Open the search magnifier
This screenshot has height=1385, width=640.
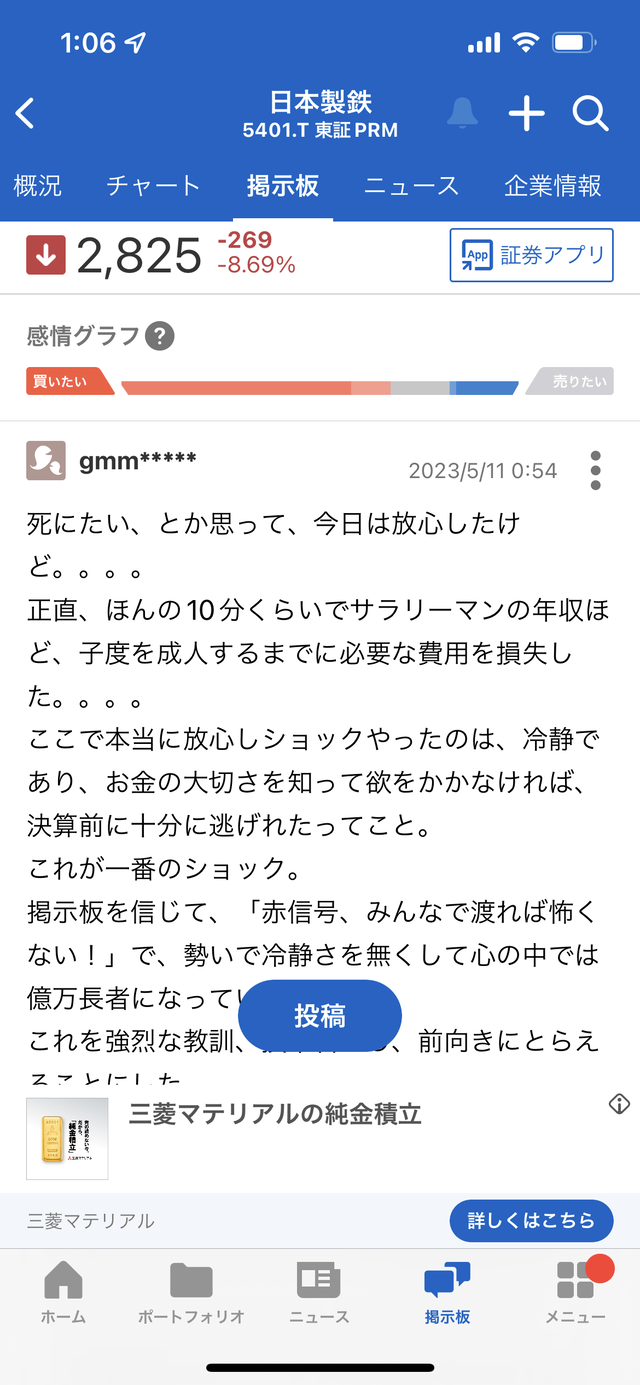pyautogui.click(x=590, y=114)
